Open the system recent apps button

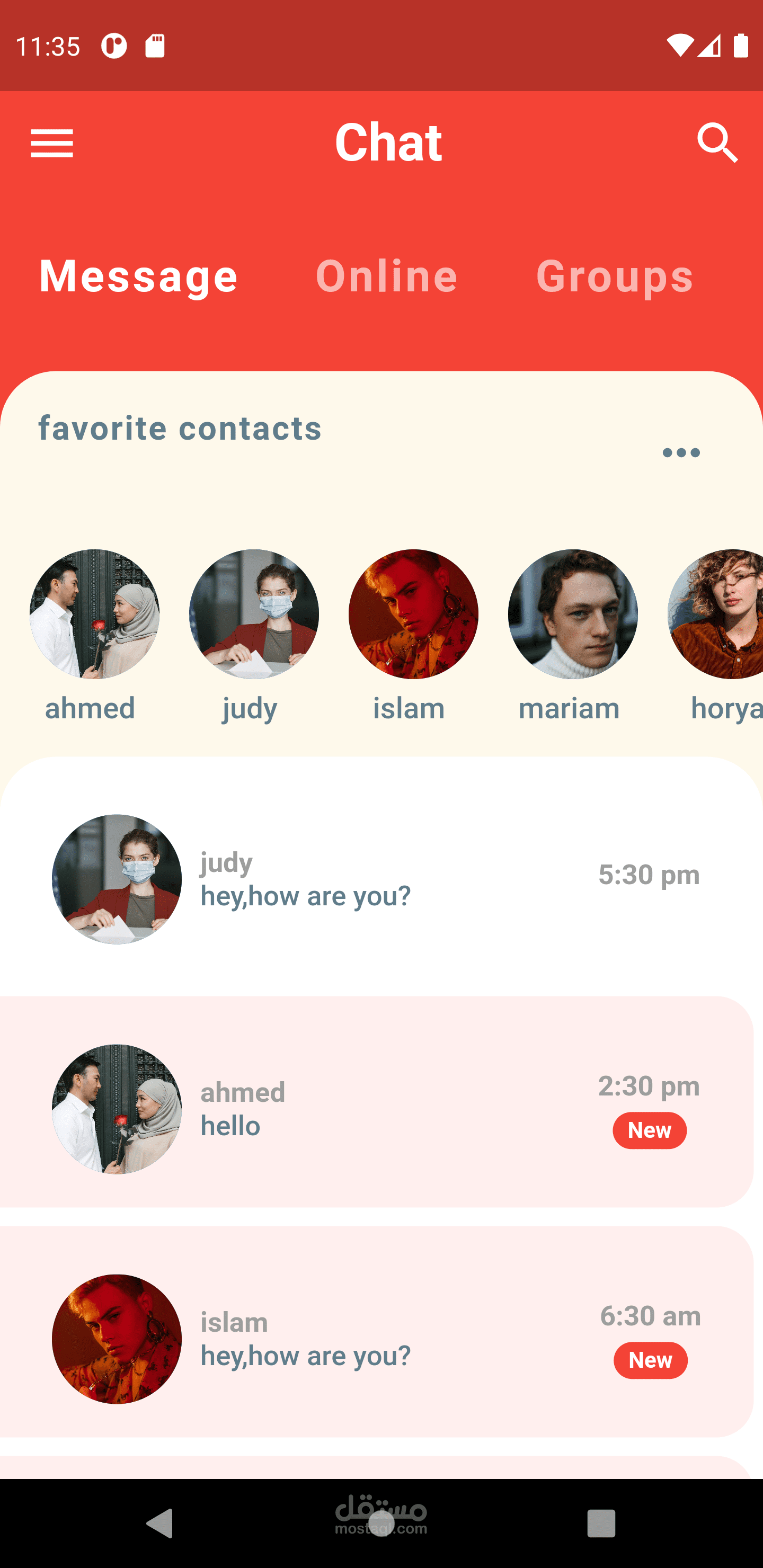click(x=601, y=1524)
